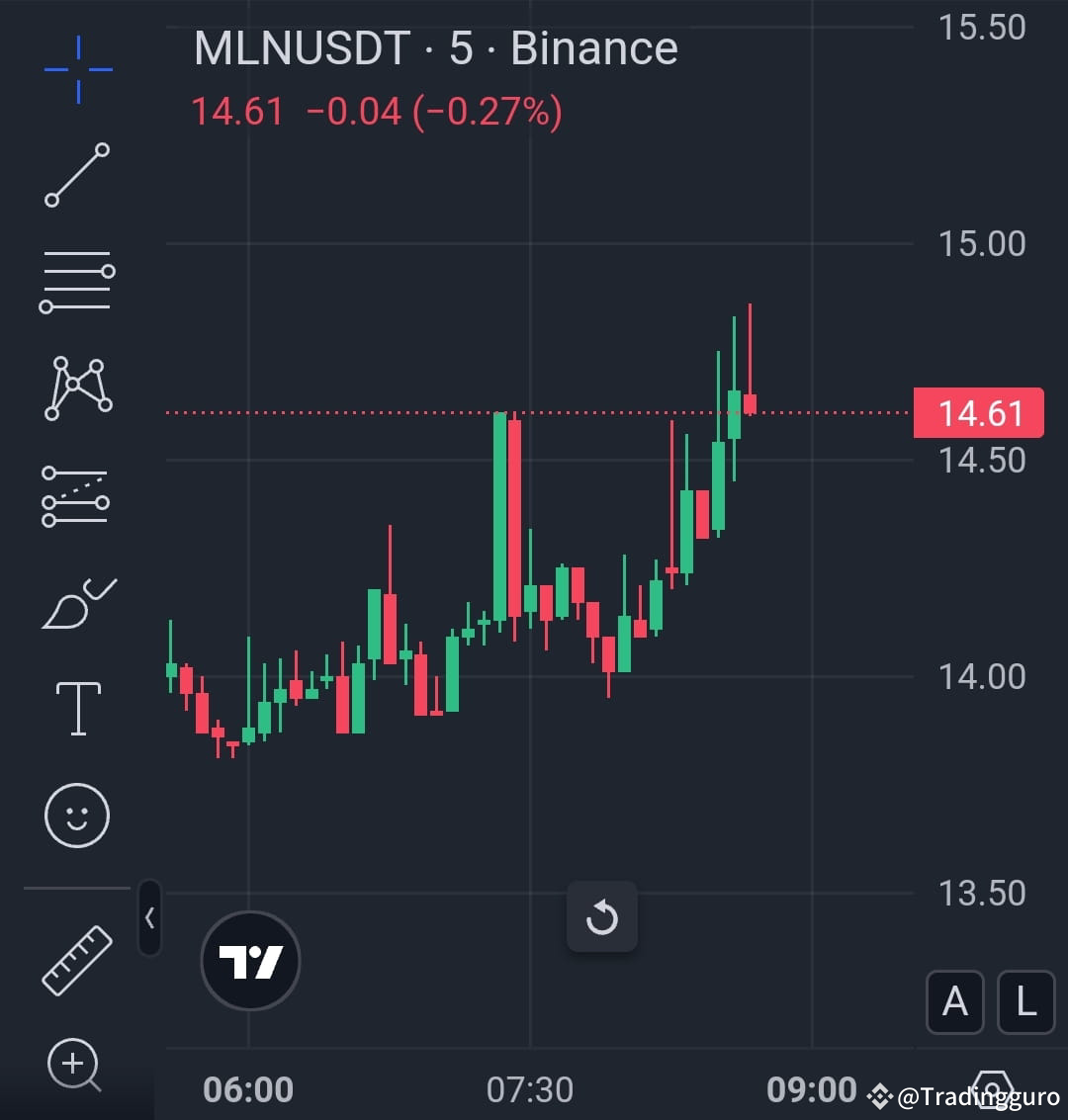Select the brush drawing tool
Screen dimensions: 1068x1120
(x=77, y=601)
